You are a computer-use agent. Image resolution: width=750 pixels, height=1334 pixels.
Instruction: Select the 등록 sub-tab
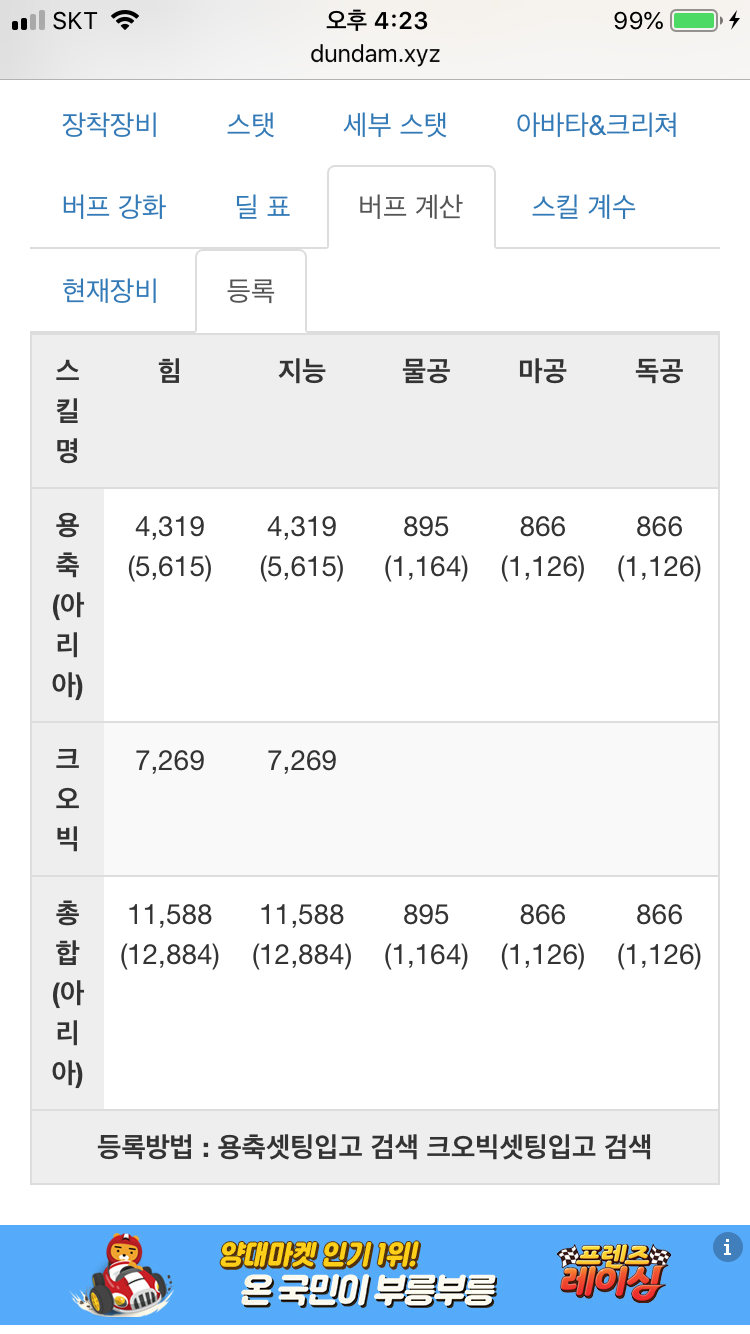251,291
